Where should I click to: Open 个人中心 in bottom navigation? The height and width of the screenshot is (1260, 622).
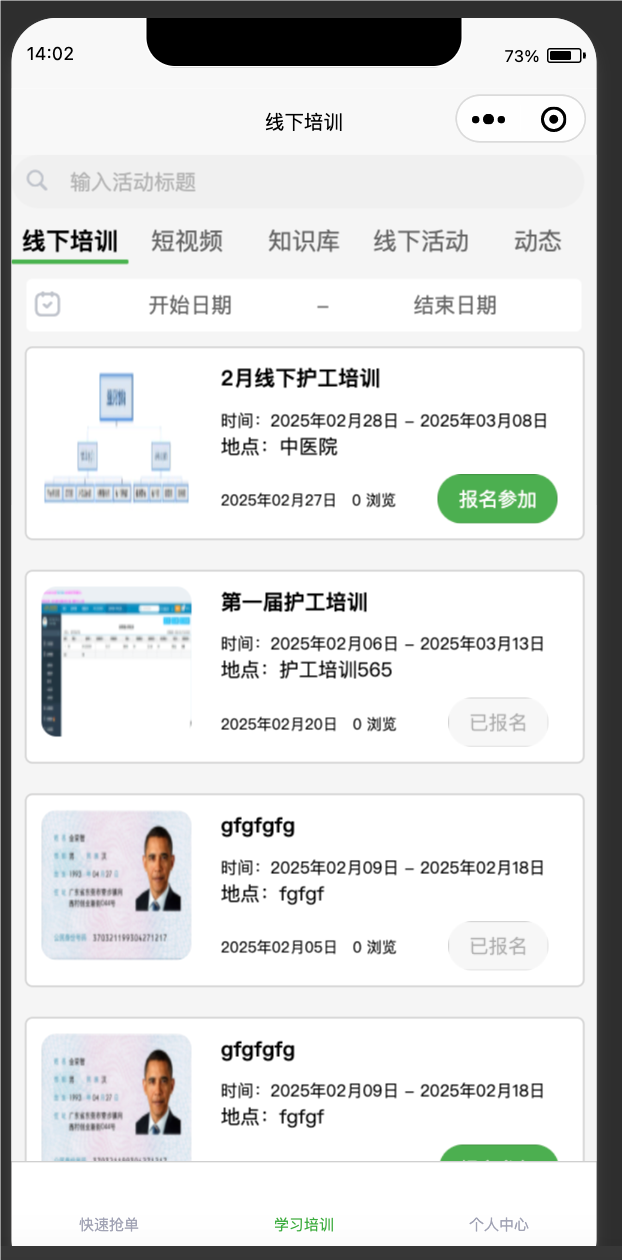tap(499, 1224)
